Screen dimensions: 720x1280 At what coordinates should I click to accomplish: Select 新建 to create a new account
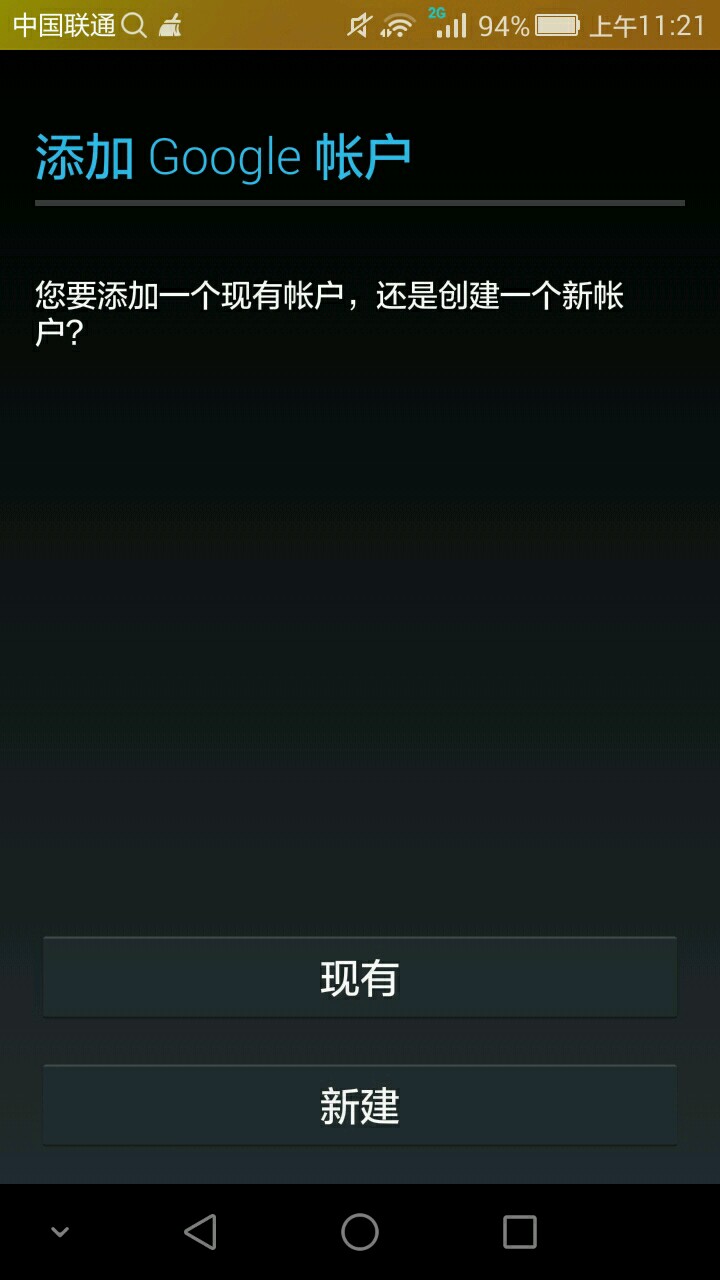click(x=360, y=1106)
